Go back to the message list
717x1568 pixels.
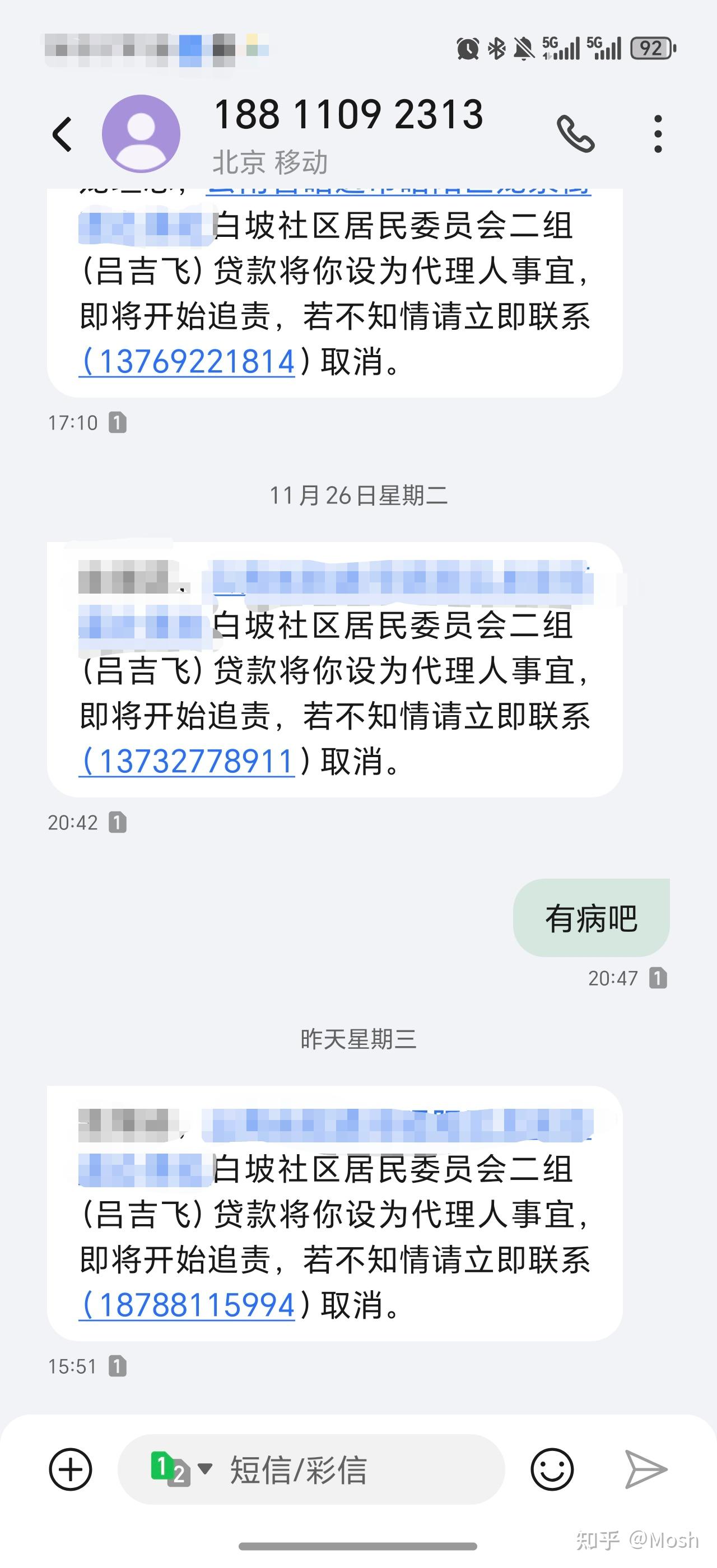pyautogui.click(x=62, y=134)
